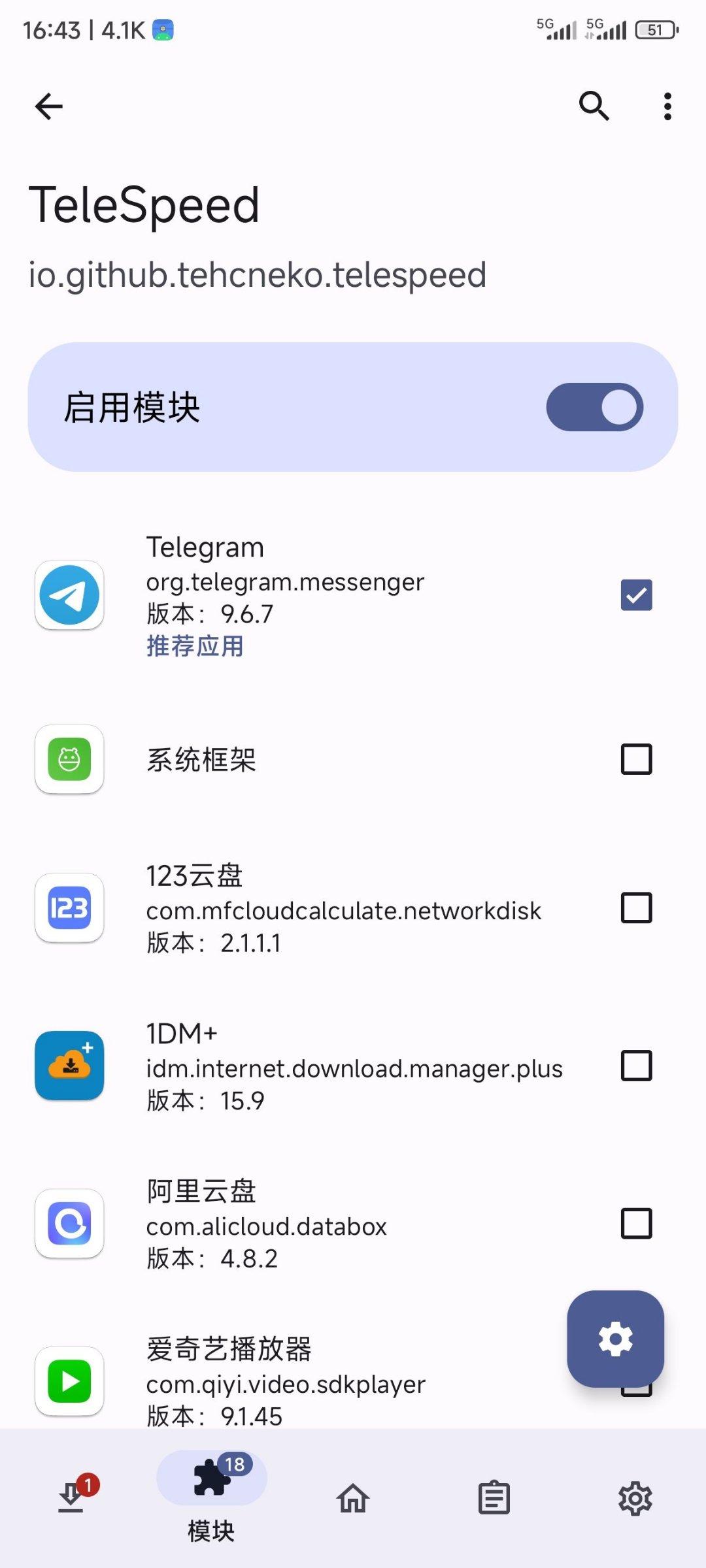The image size is (706, 1568).
Task: Select the checkbox next to 阿里云盘
Action: [635, 1225]
